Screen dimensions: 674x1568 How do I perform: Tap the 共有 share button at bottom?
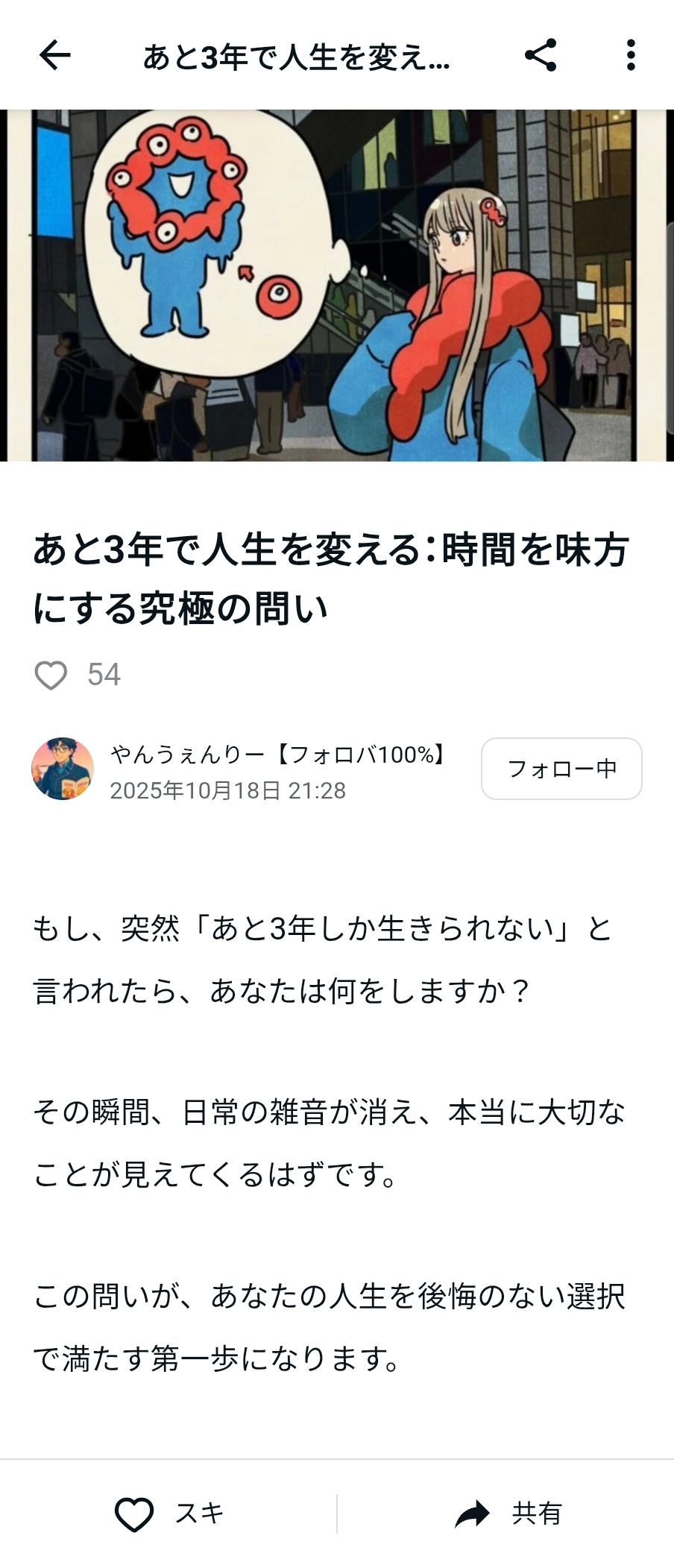tap(508, 1514)
